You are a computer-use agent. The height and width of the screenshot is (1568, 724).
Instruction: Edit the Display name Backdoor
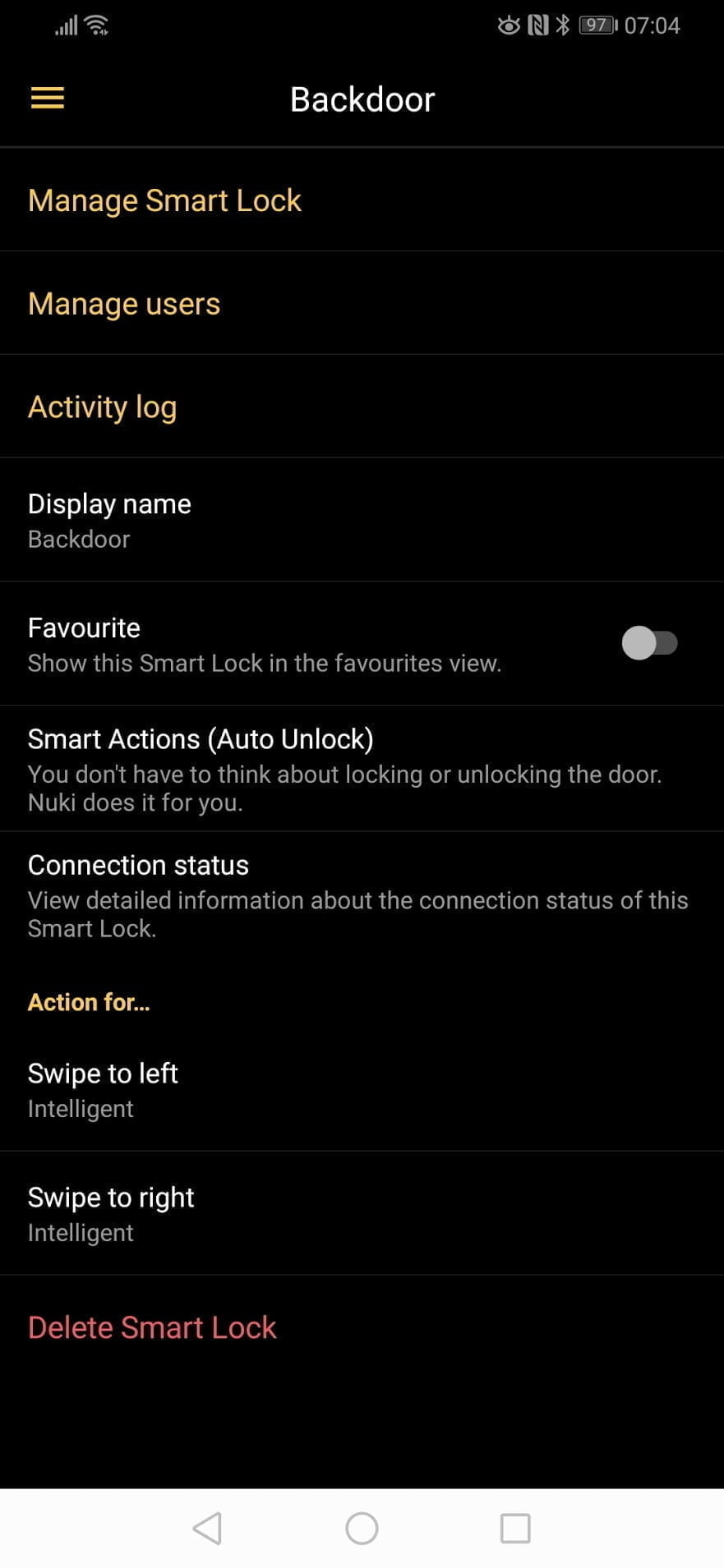[x=109, y=520]
